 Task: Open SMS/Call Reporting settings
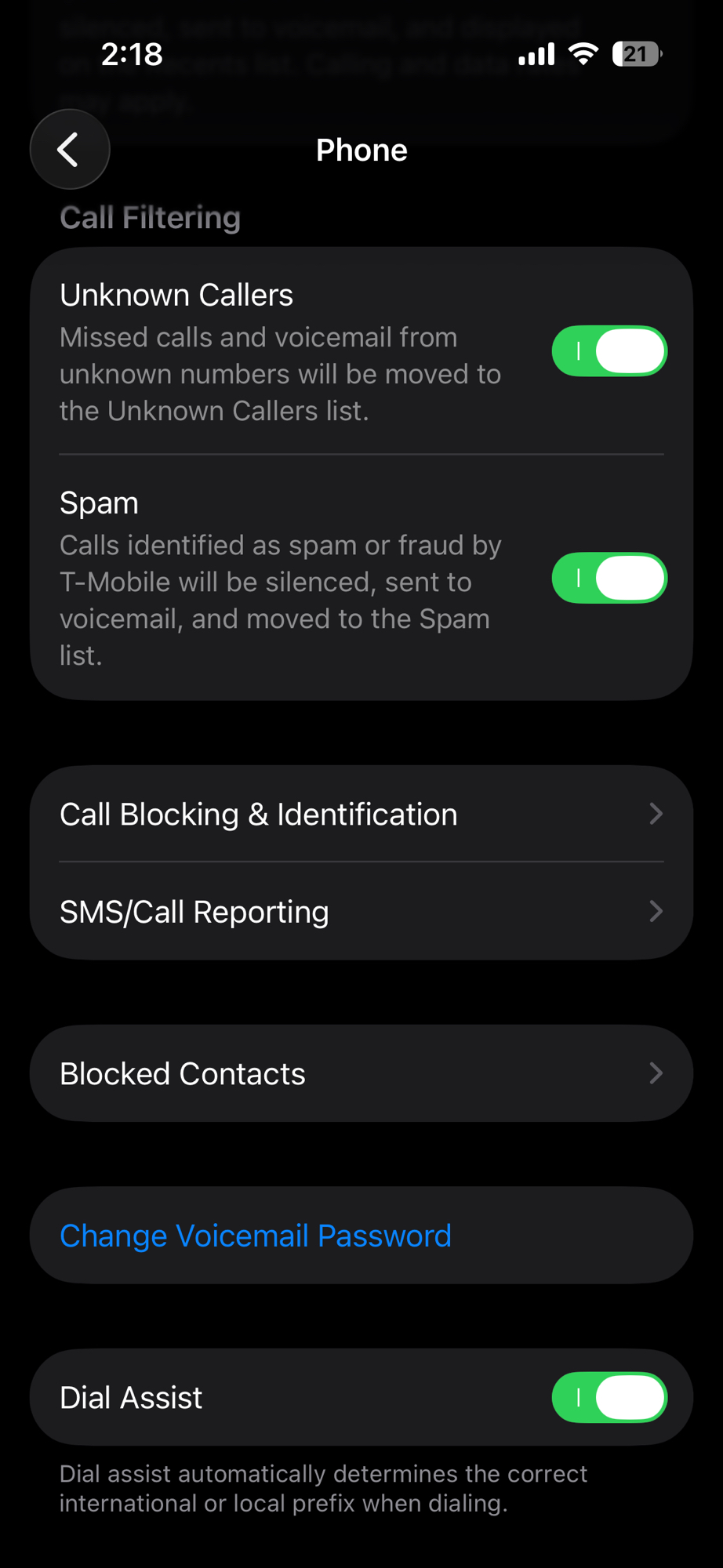(361, 911)
